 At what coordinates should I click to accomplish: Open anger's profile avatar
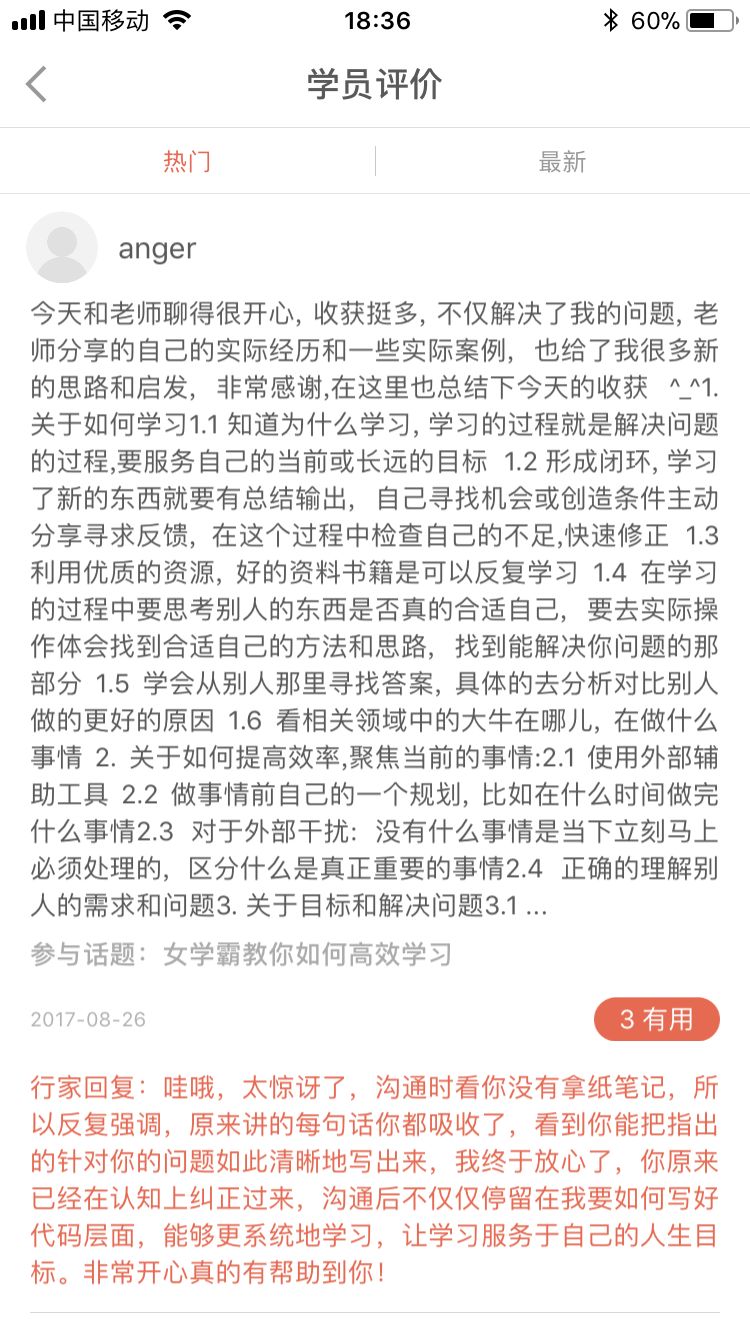[62, 248]
